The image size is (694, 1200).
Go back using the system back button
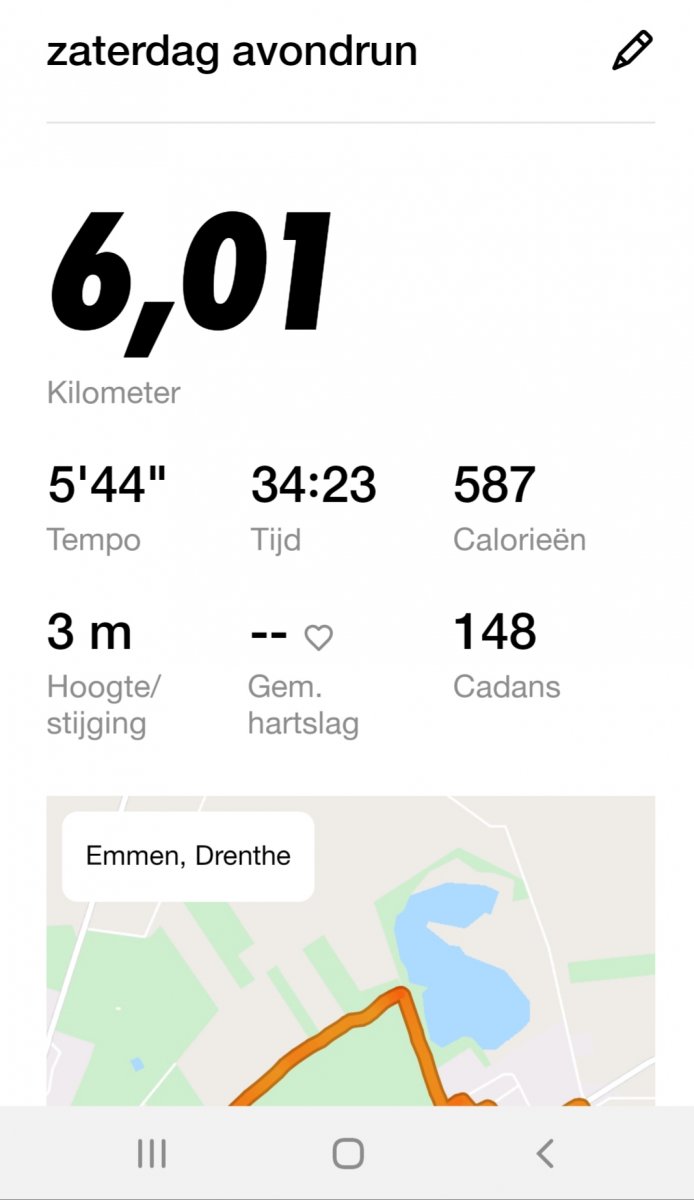point(545,1153)
